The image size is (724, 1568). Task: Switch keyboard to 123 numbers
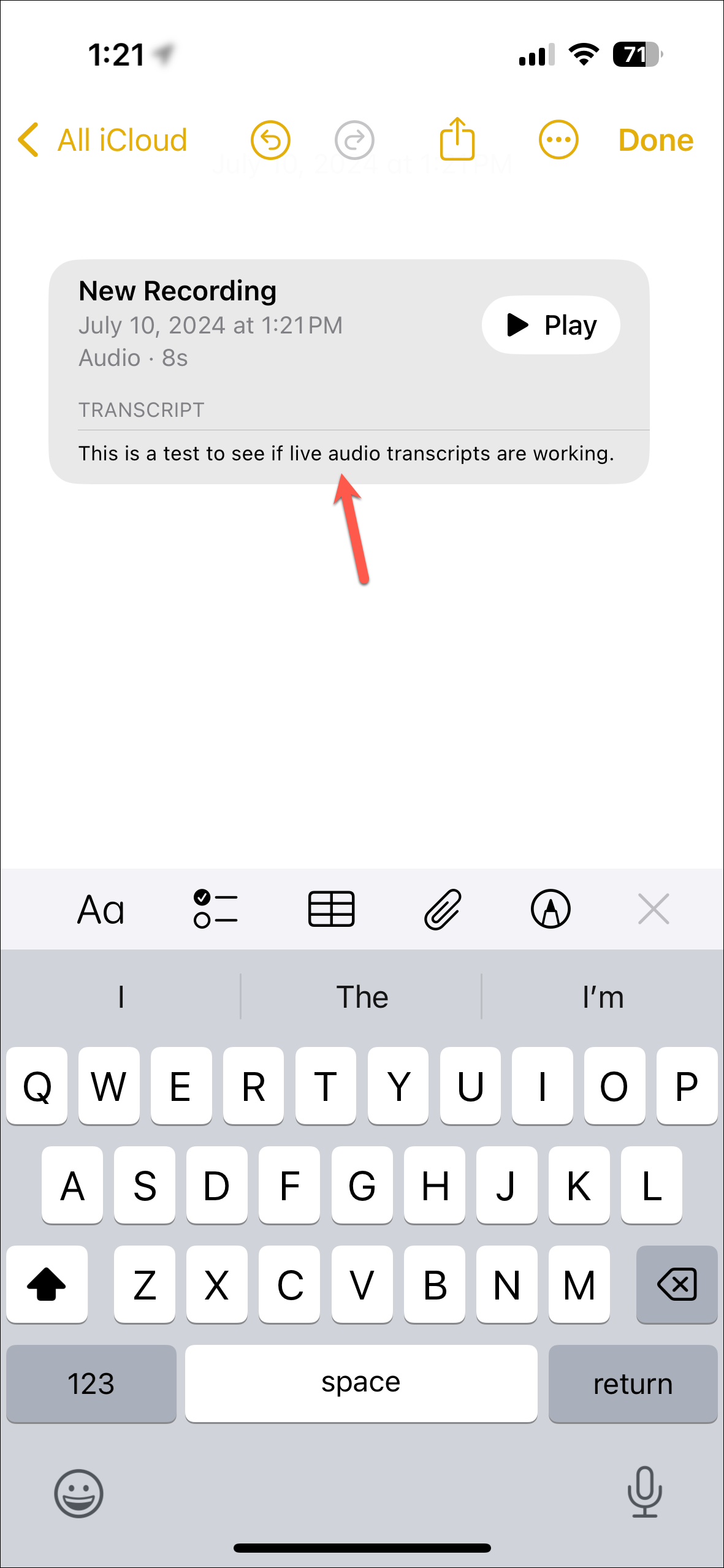[91, 1383]
